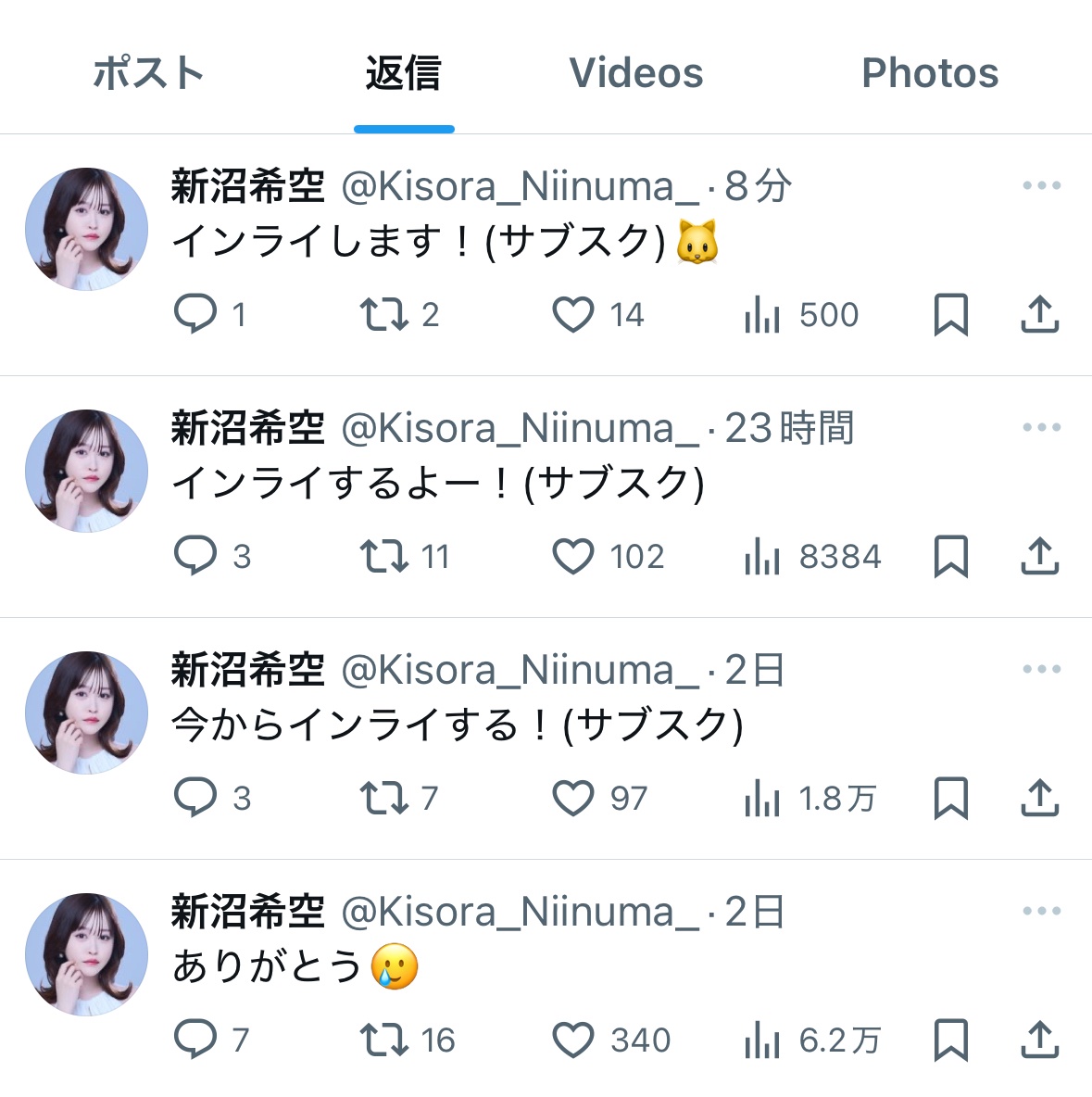Open the overflow menu on the ありがとう post
The height and width of the screenshot is (1097, 1092).
(x=1041, y=912)
